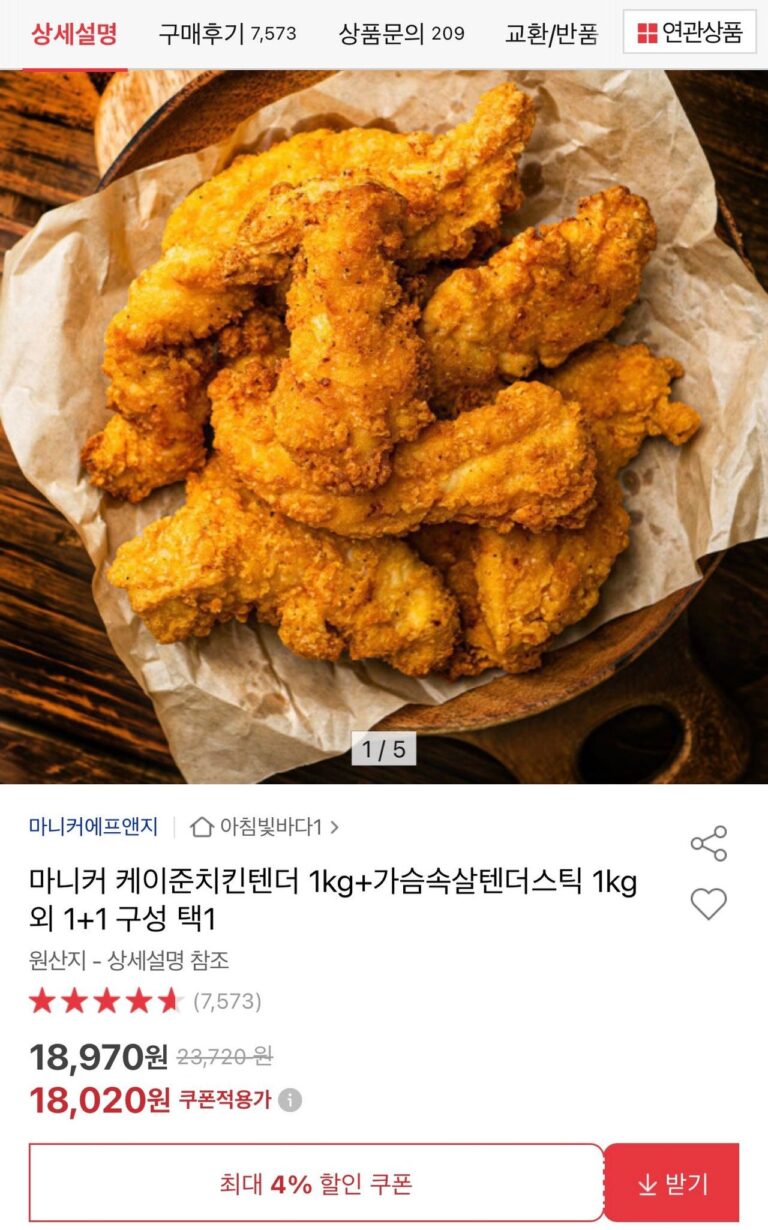Switch to the 상품문의 tab
This screenshot has width=768, height=1230.
point(401,34)
